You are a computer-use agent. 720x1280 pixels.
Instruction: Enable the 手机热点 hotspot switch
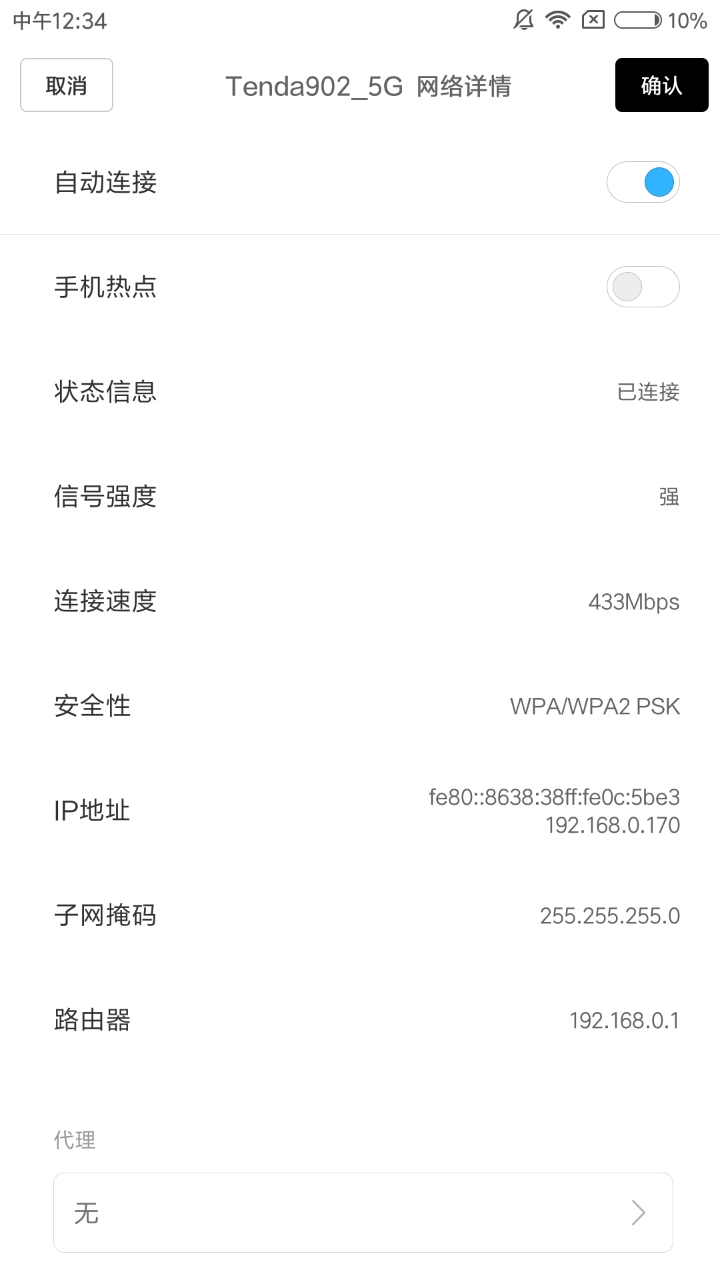[643, 287]
